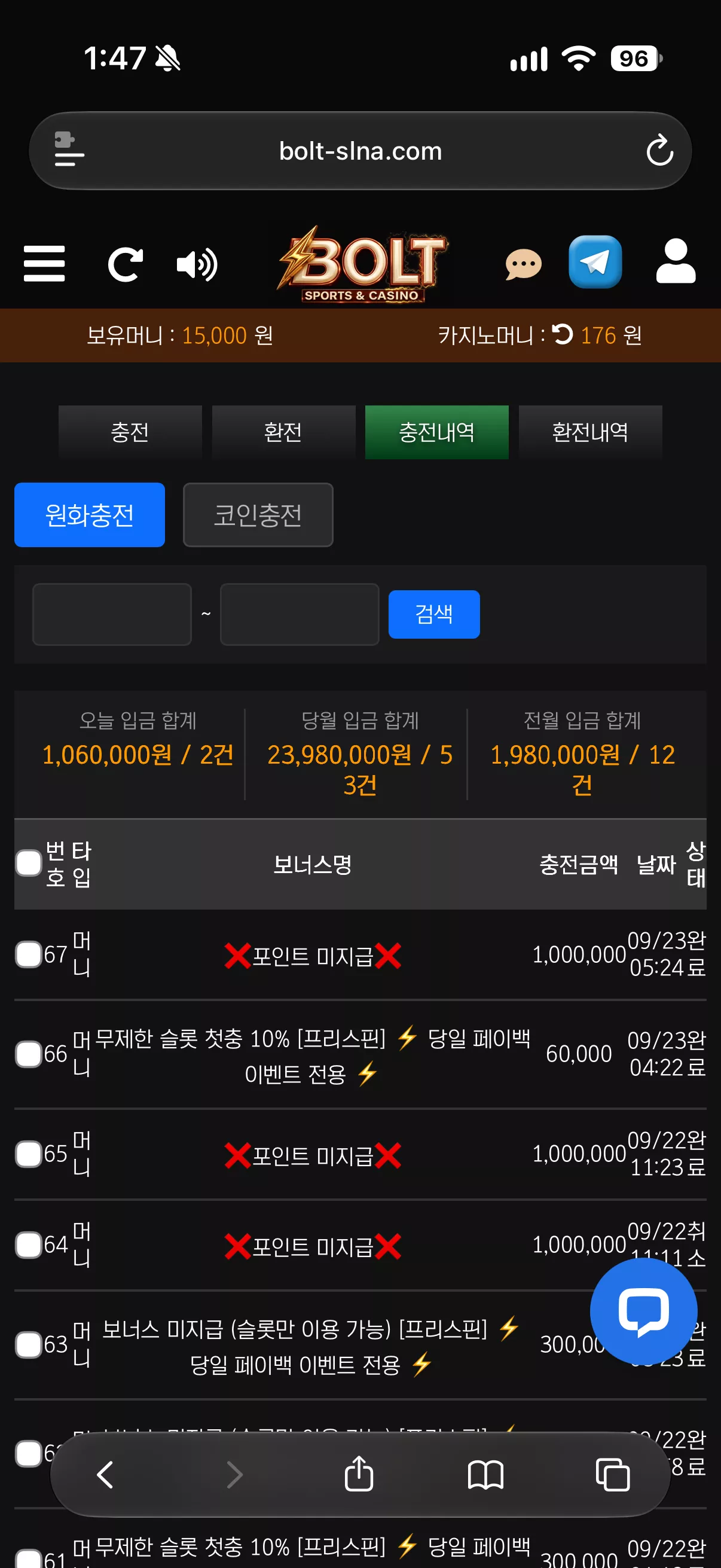721x1568 pixels.
Task: Tap the start date field
Action: pos(112,614)
